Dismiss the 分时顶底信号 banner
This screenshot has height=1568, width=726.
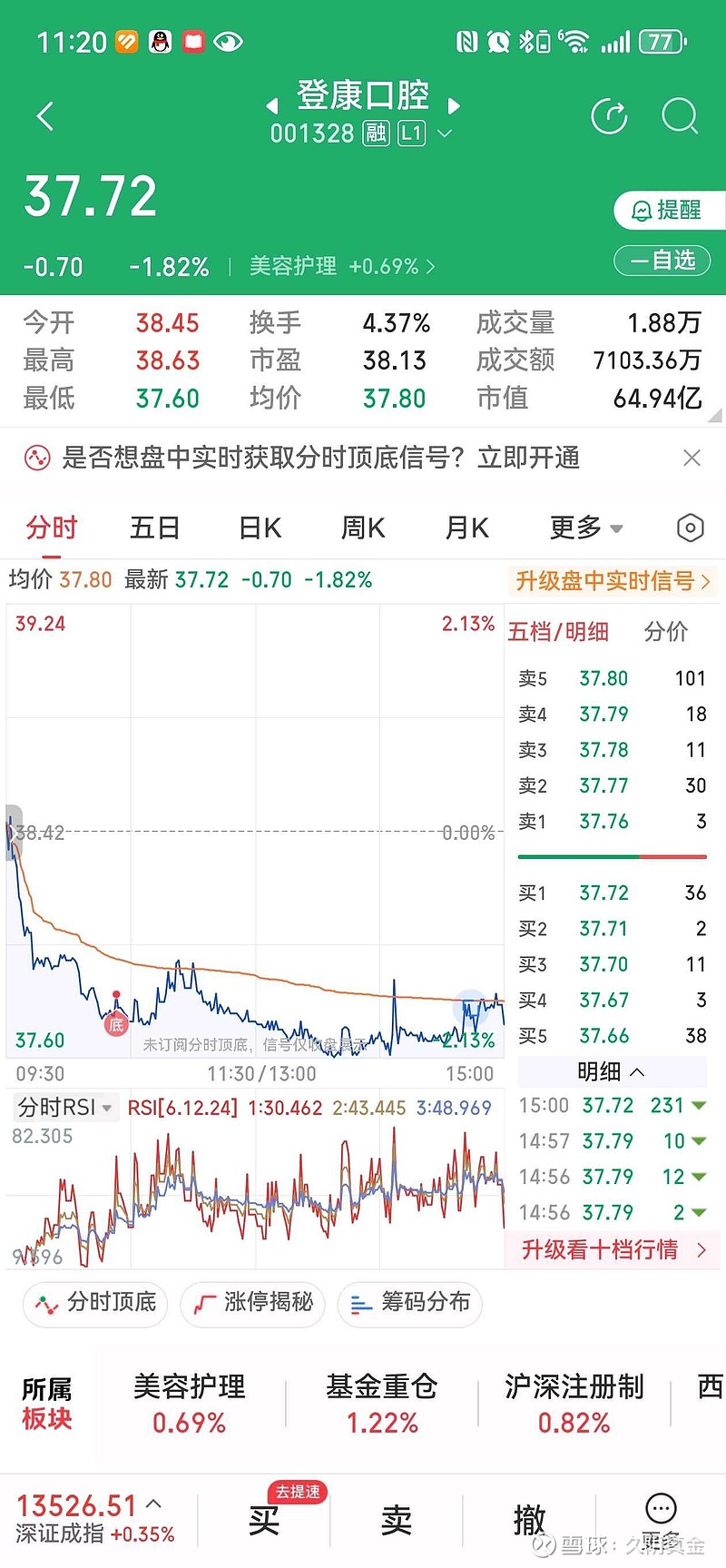point(692,459)
